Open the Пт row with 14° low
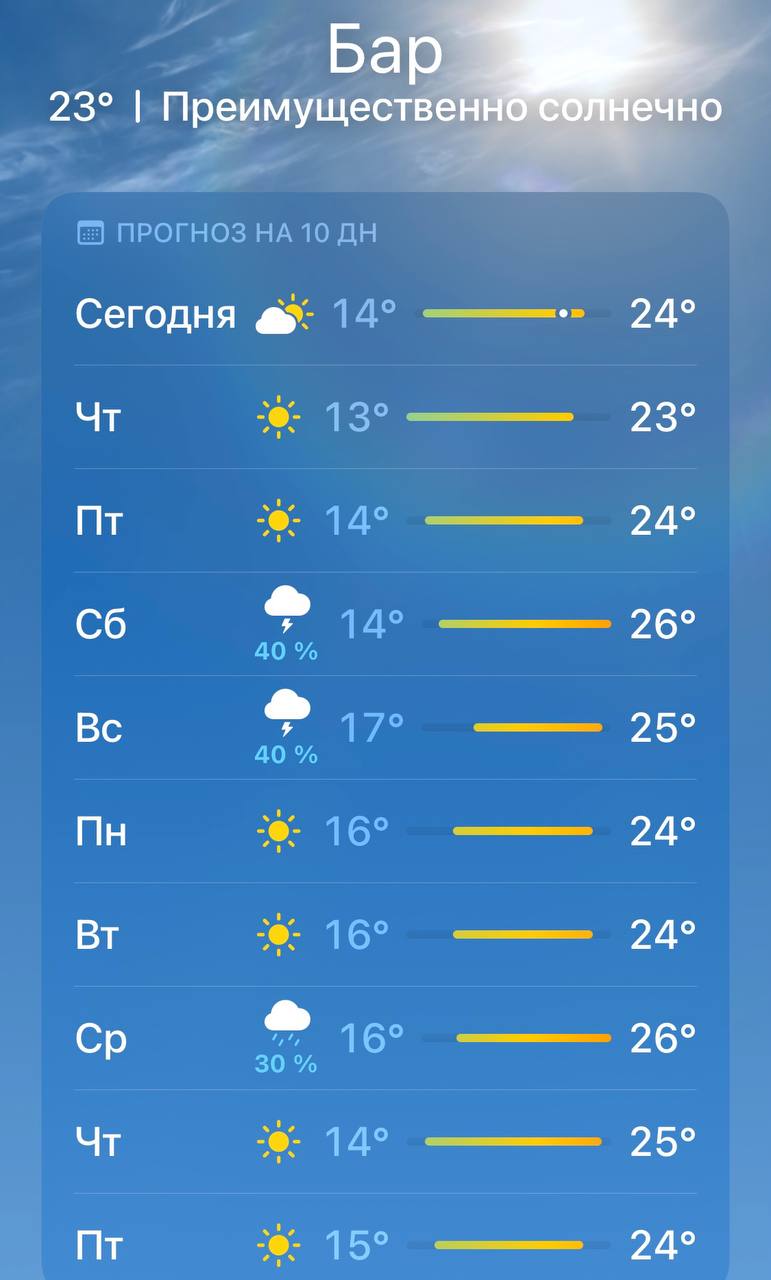This screenshot has height=1280, width=771. pos(385,521)
